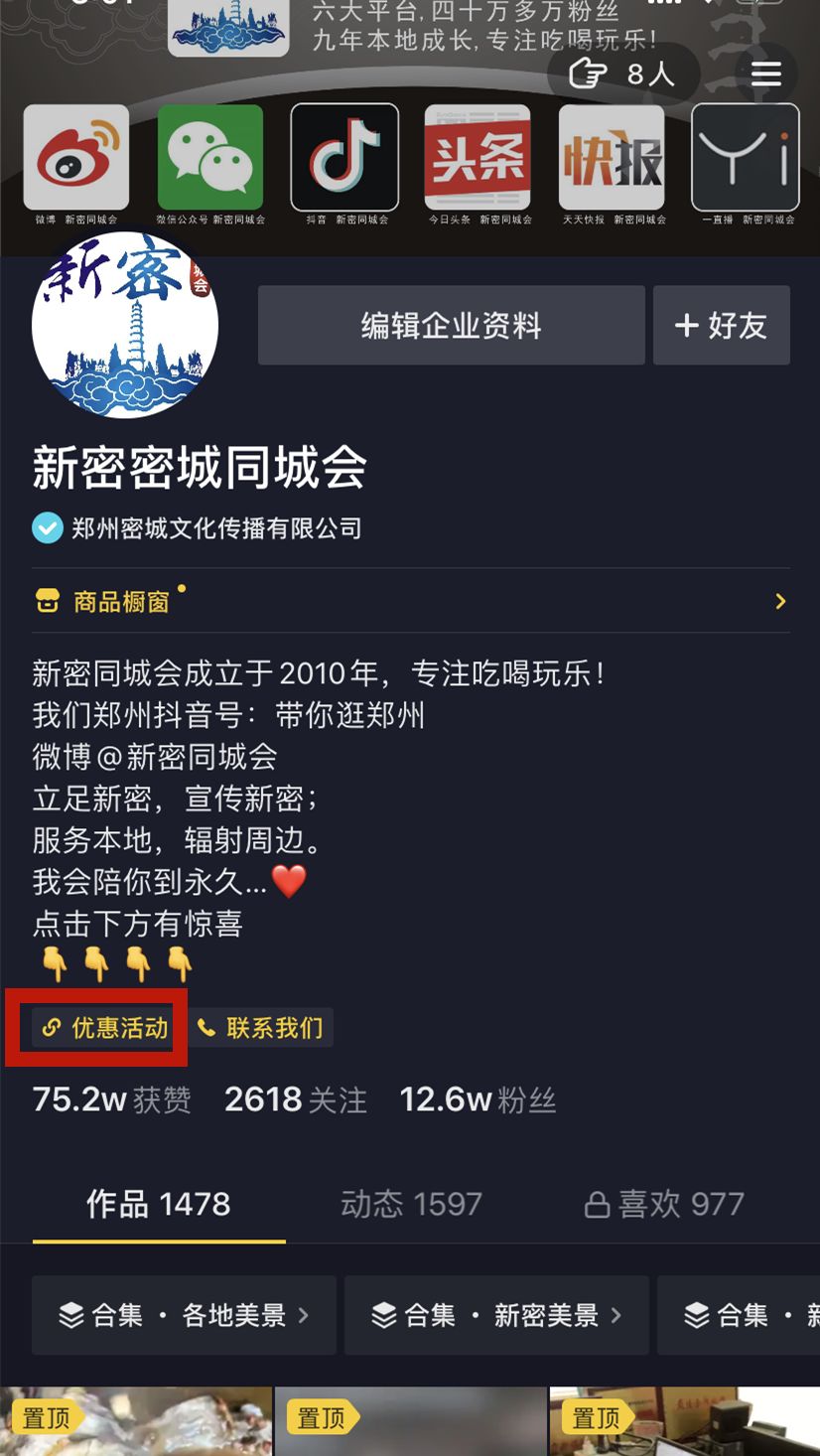
Task: Open the profile avatar picture
Action: pyautogui.click(x=125, y=324)
